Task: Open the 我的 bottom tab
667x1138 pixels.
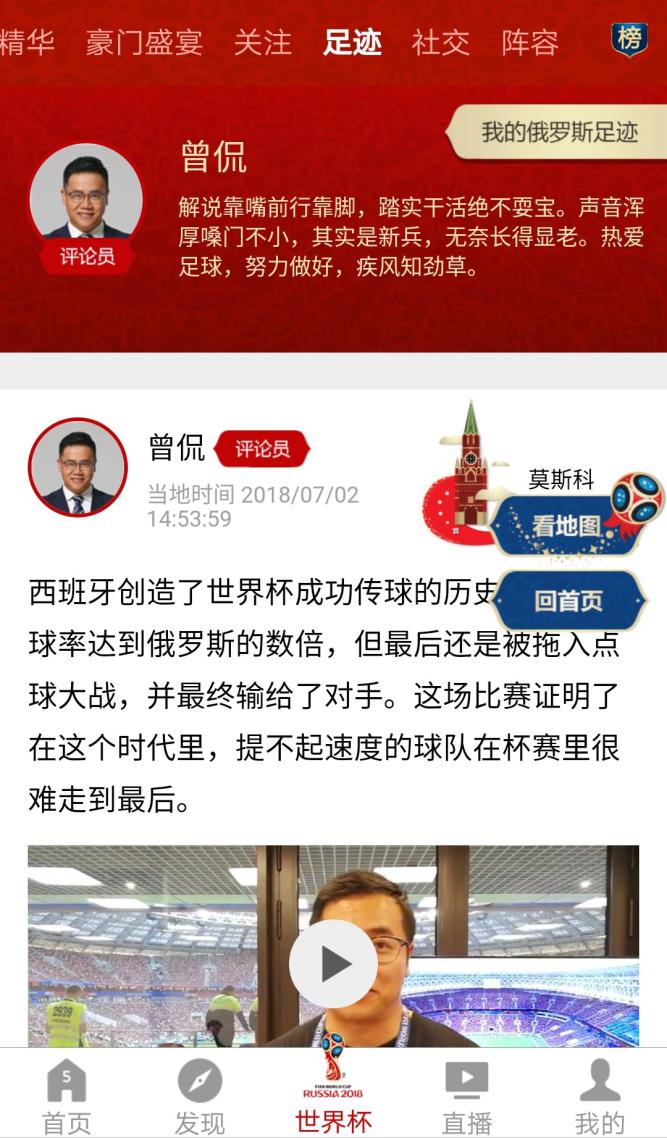Action: point(600,1097)
